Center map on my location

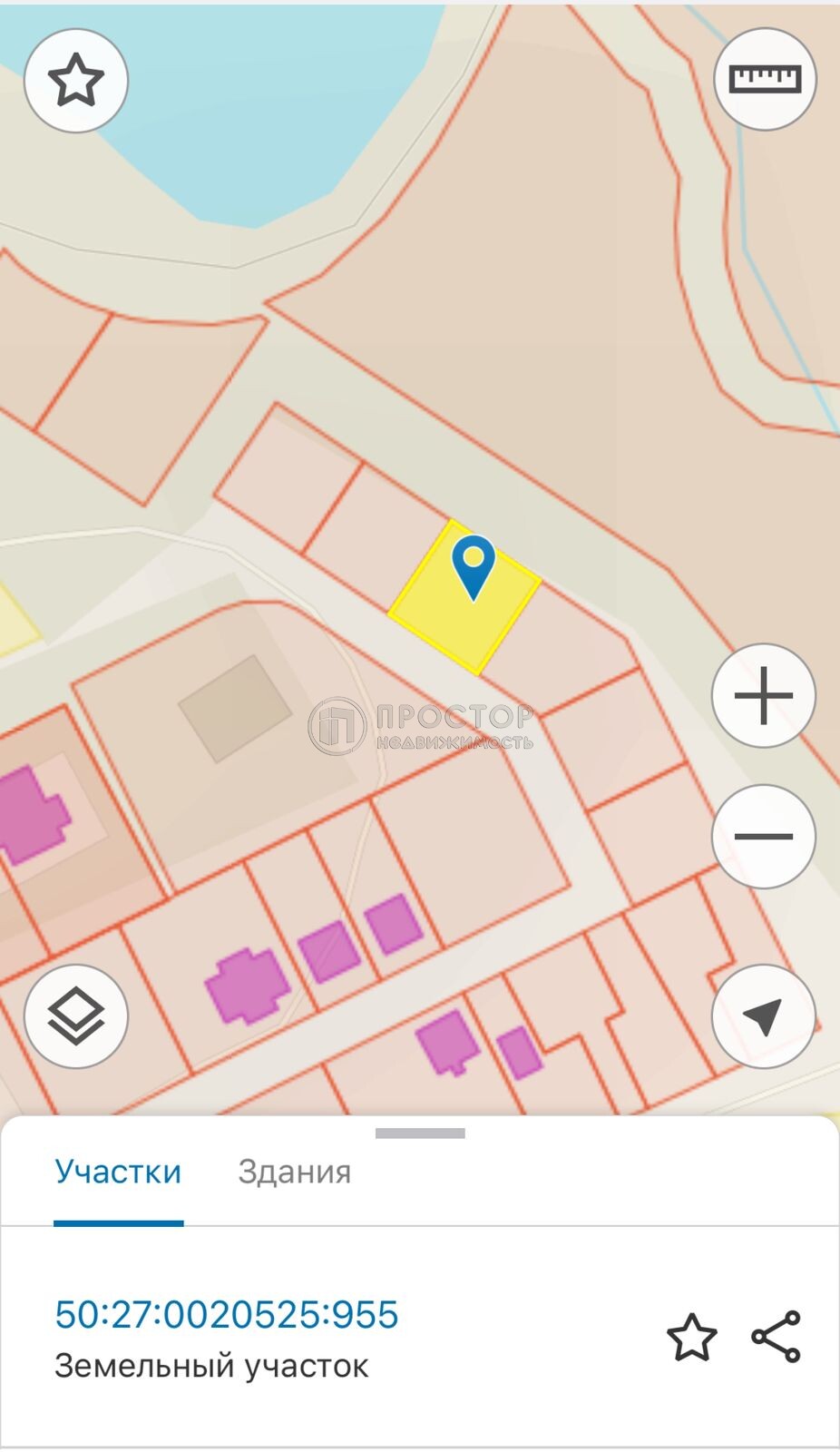(x=763, y=1015)
